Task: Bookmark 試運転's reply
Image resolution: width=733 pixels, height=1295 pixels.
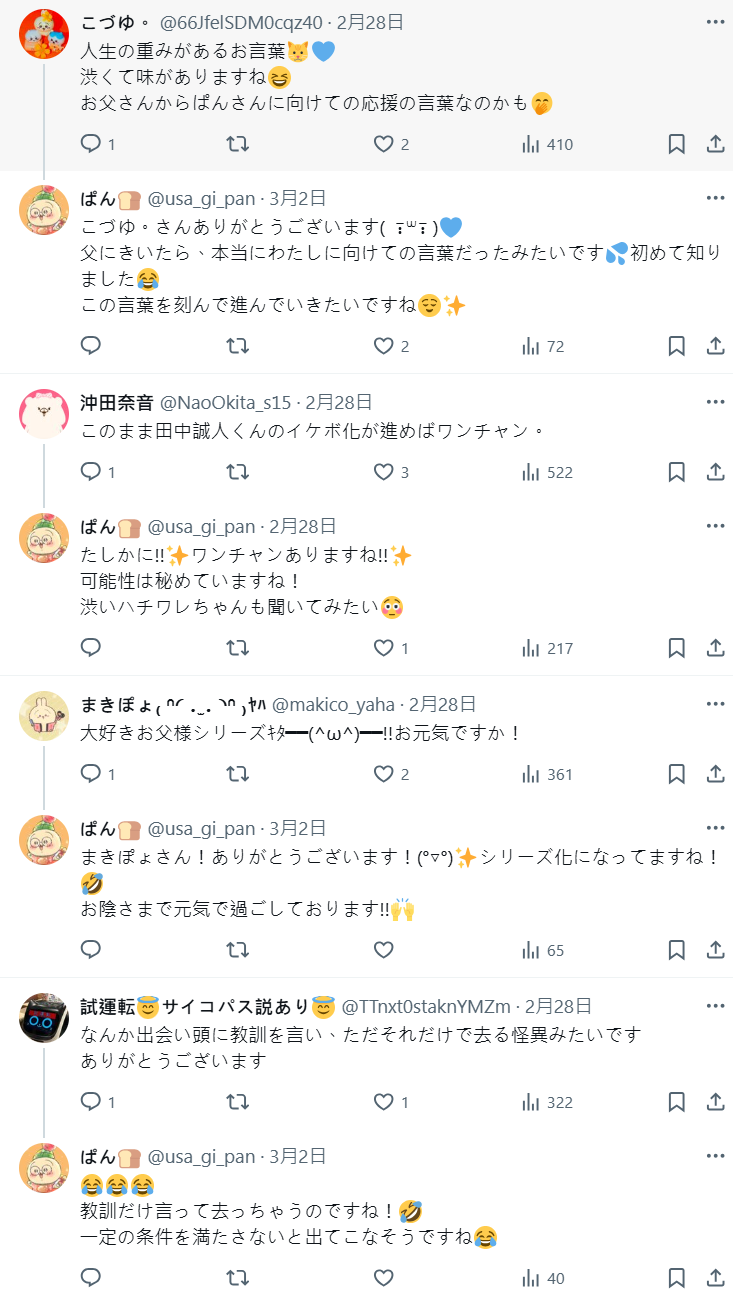Action: (x=676, y=1102)
